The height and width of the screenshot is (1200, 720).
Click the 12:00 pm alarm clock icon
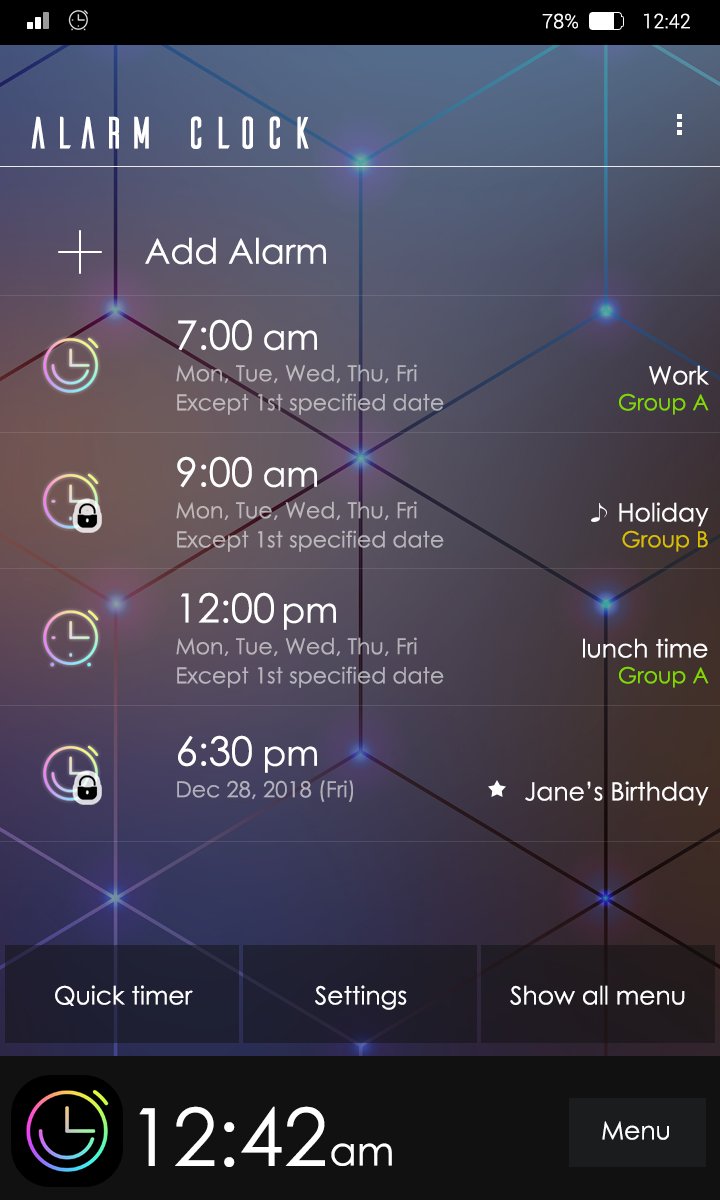coord(70,640)
